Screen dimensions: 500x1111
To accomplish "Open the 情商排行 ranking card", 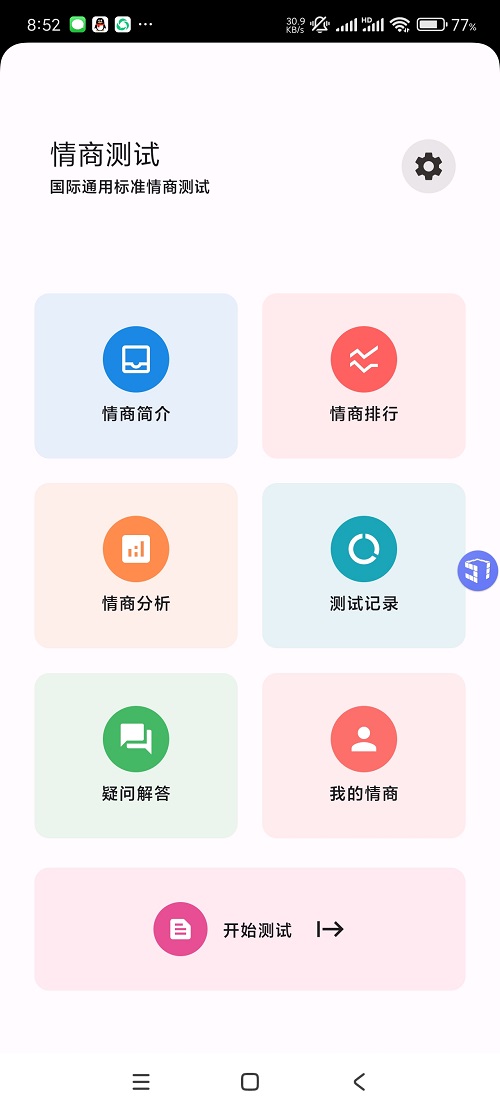I will [364, 376].
